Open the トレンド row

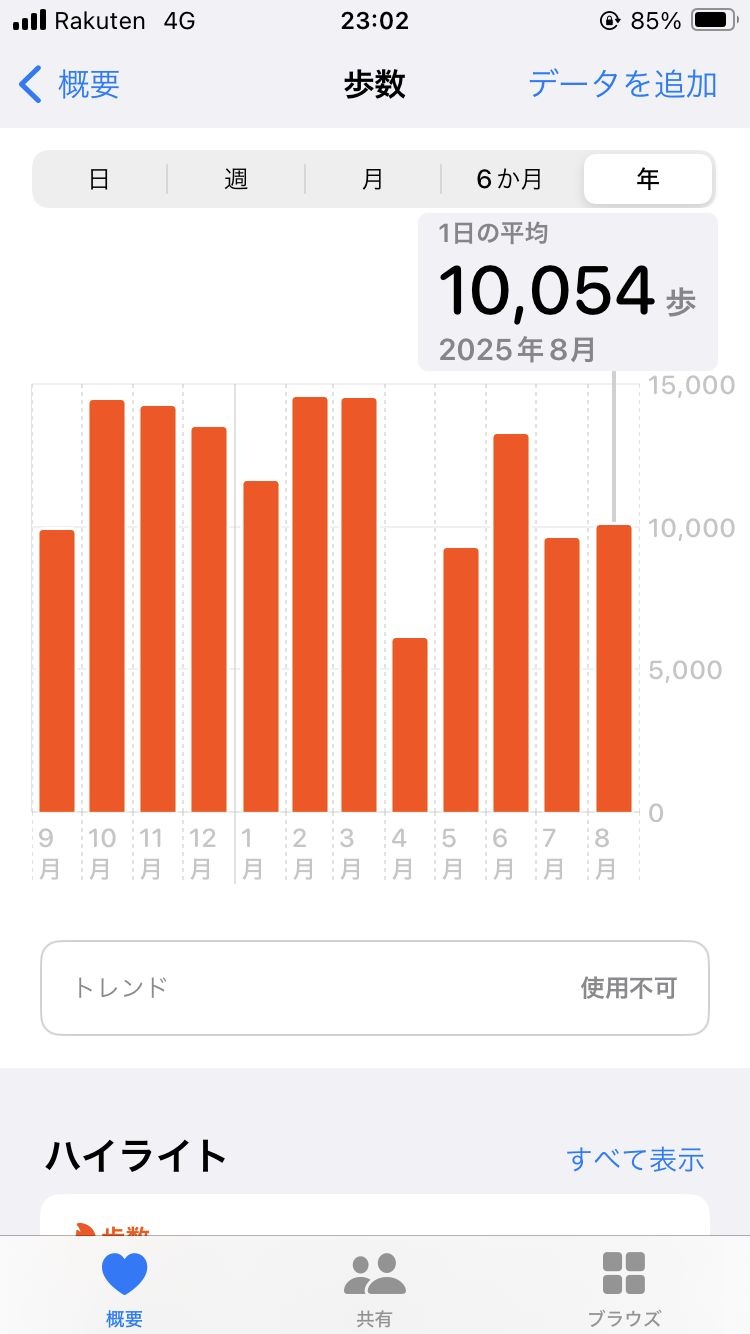coord(374,988)
